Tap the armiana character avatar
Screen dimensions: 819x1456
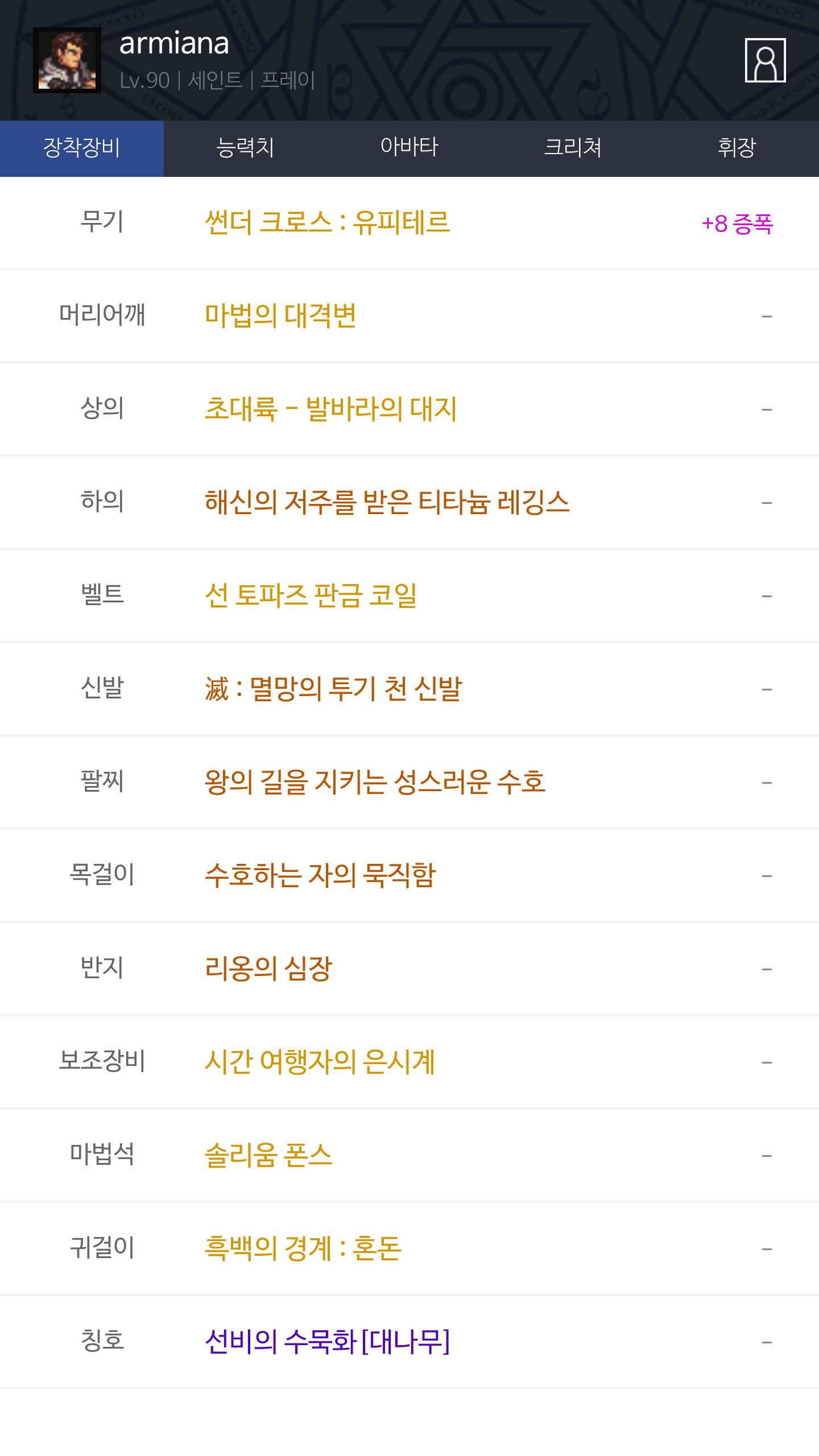[67, 60]
